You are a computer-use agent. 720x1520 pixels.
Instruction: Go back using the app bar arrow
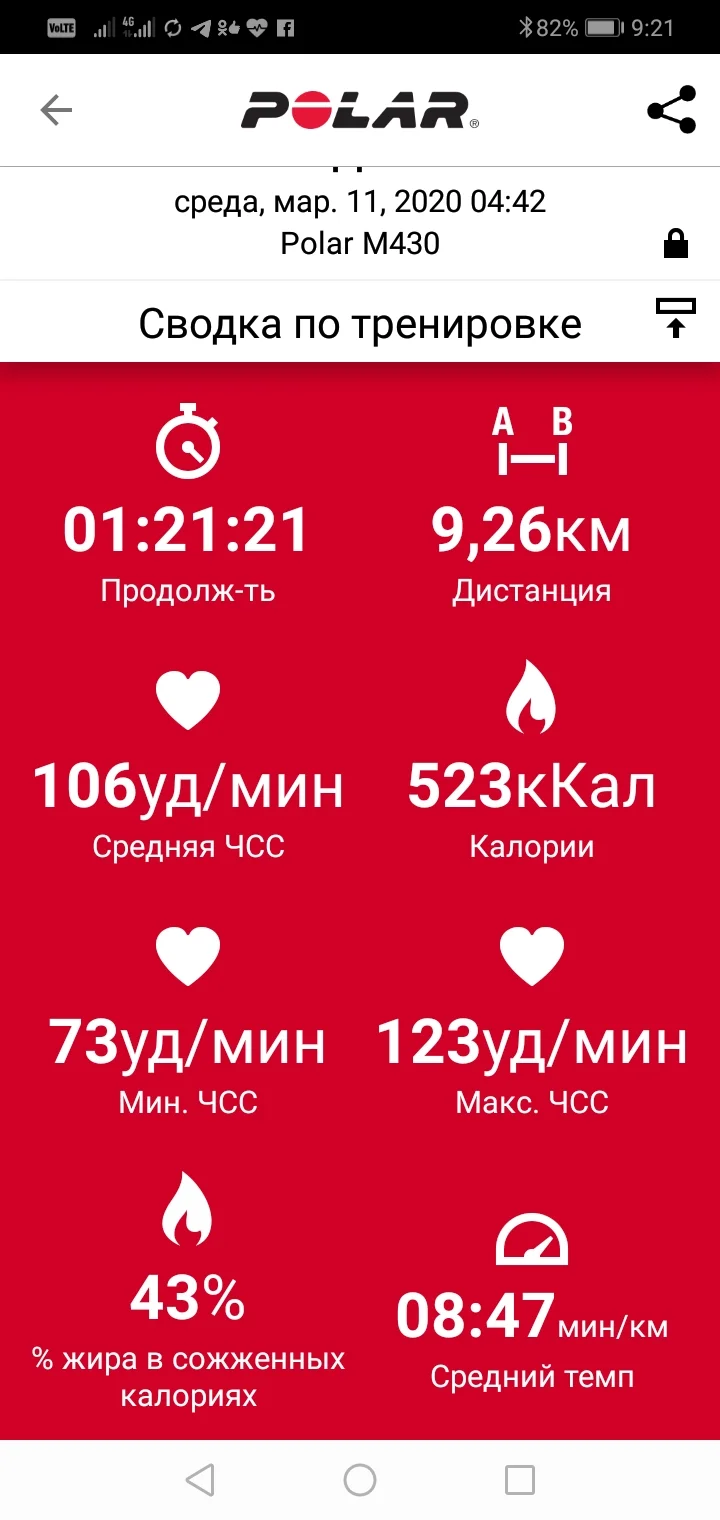56,110
